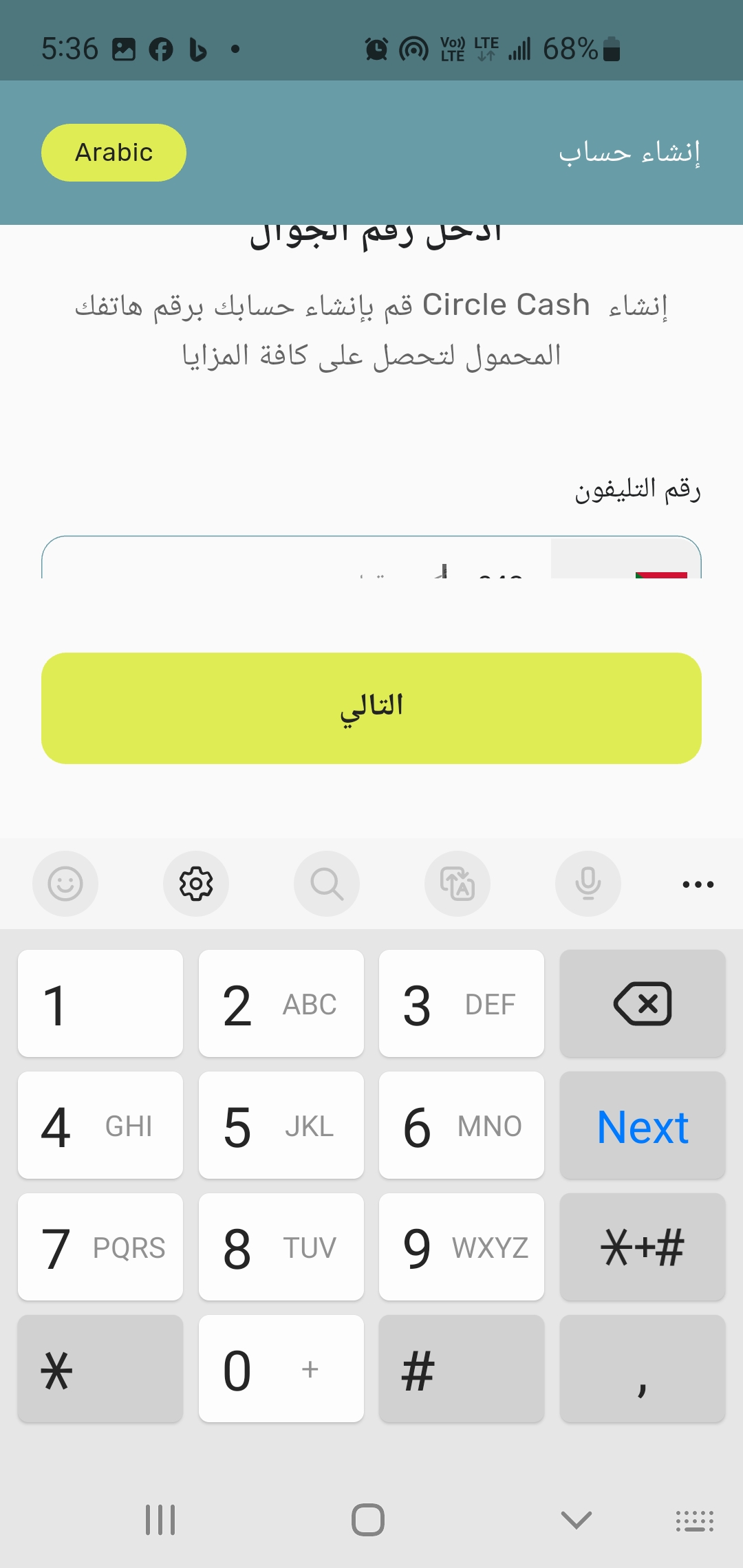Open keyboard settings gear
The height and width of the screenshot is (1568, 743).
click(x=196, y=884)
